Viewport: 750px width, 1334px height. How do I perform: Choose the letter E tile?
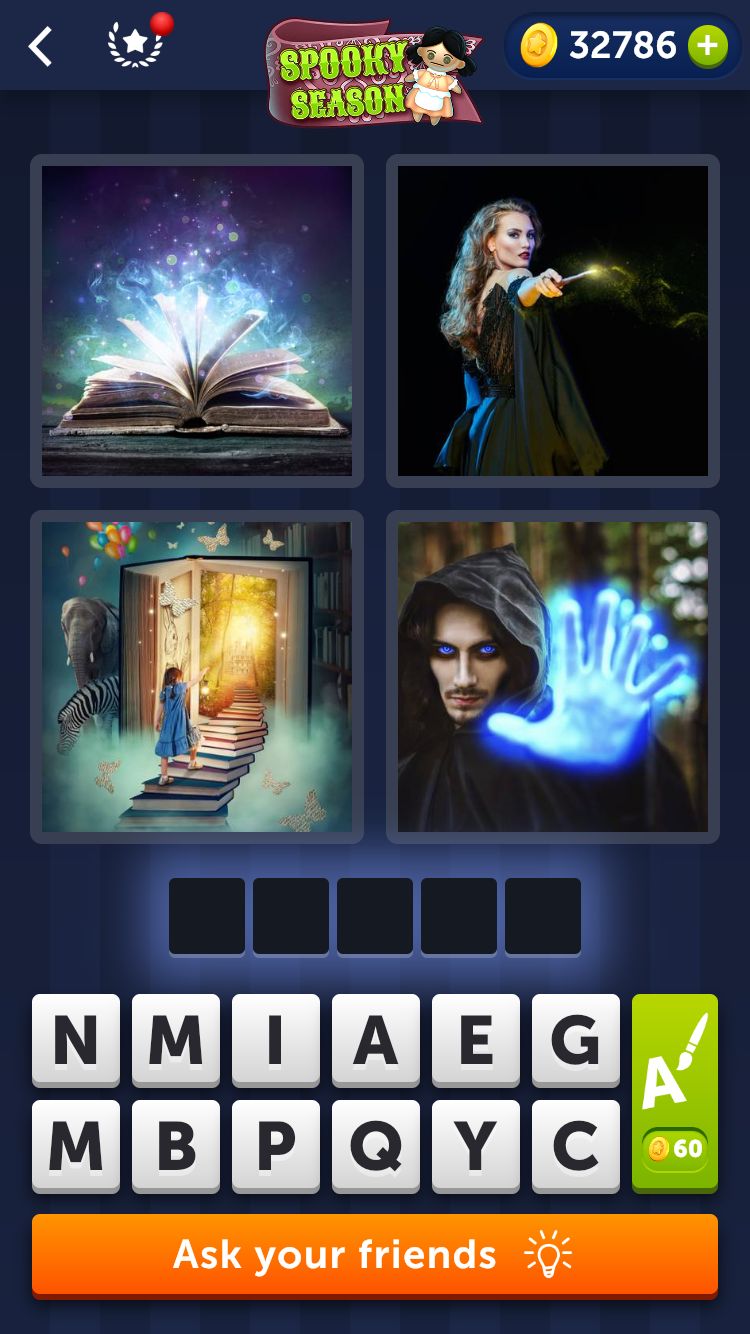(x=476, y=1040)
